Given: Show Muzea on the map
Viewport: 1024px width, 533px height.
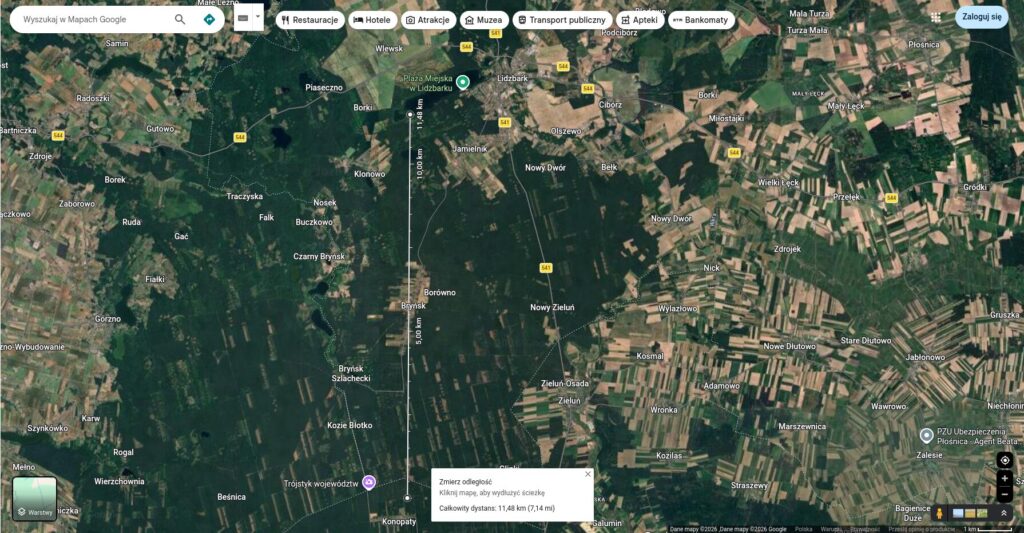Looking at the screenshot, I should click(x=483, y=20).
